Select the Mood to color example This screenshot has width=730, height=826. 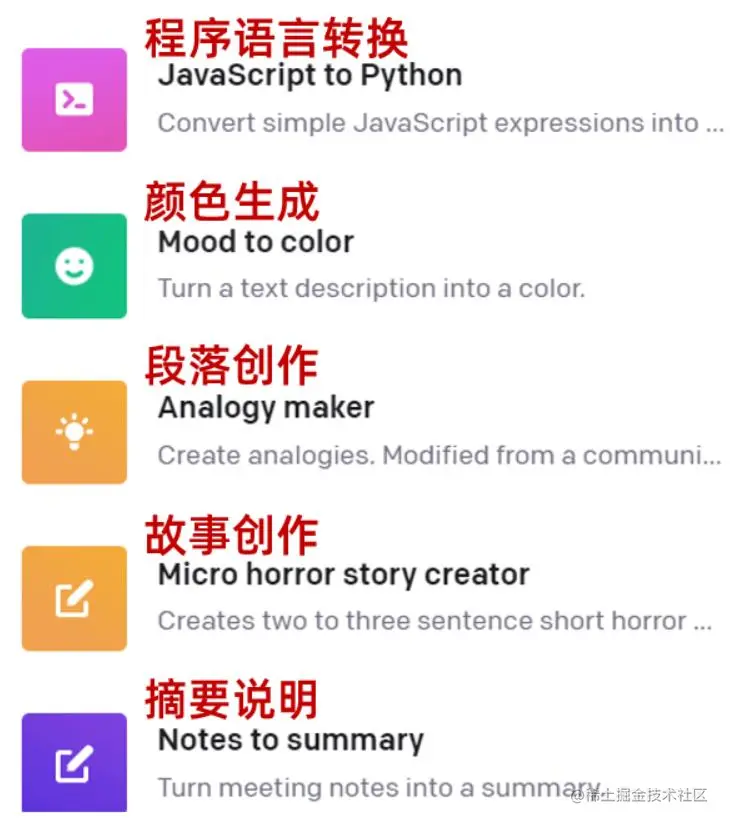pyautogui.click(x=256, y=242)
